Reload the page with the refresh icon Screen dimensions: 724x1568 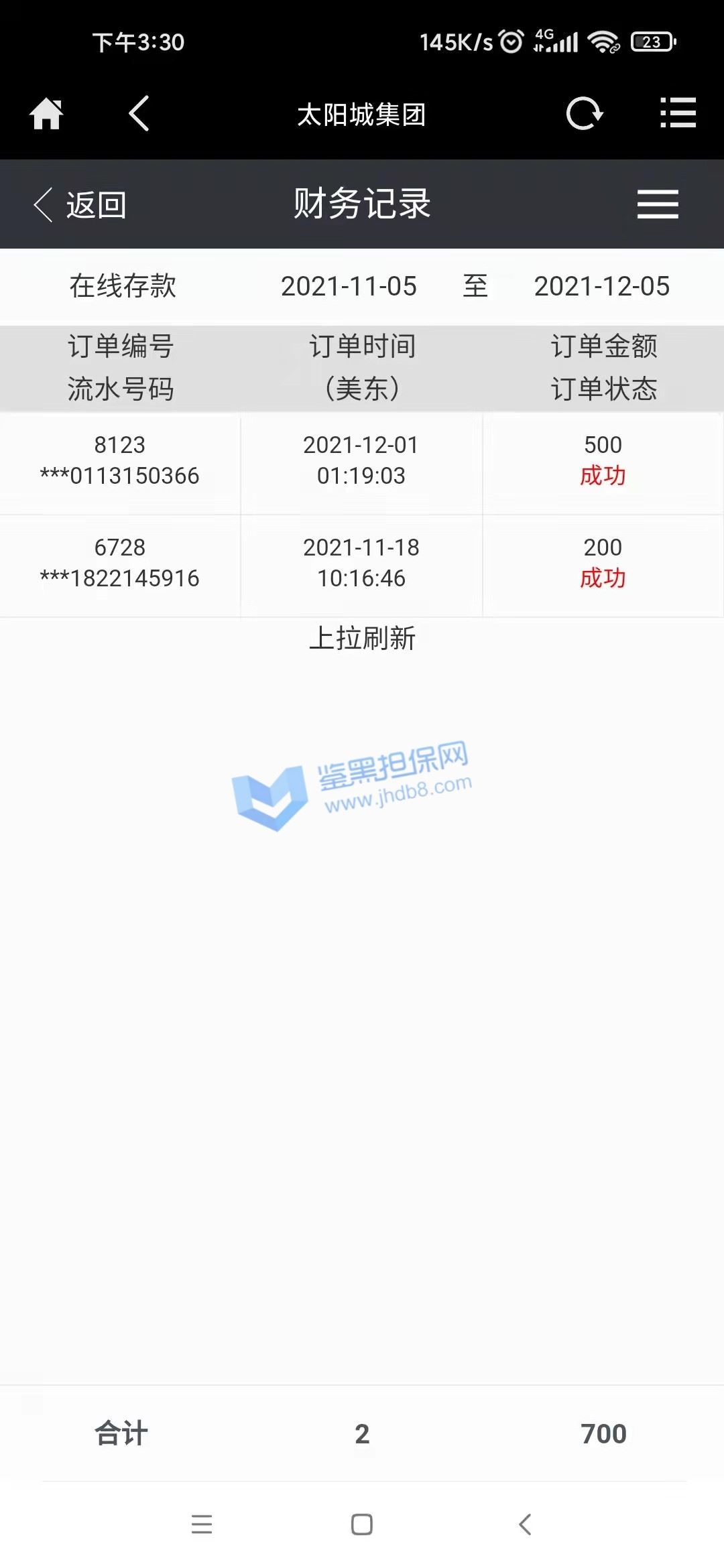tap(584, 113)
